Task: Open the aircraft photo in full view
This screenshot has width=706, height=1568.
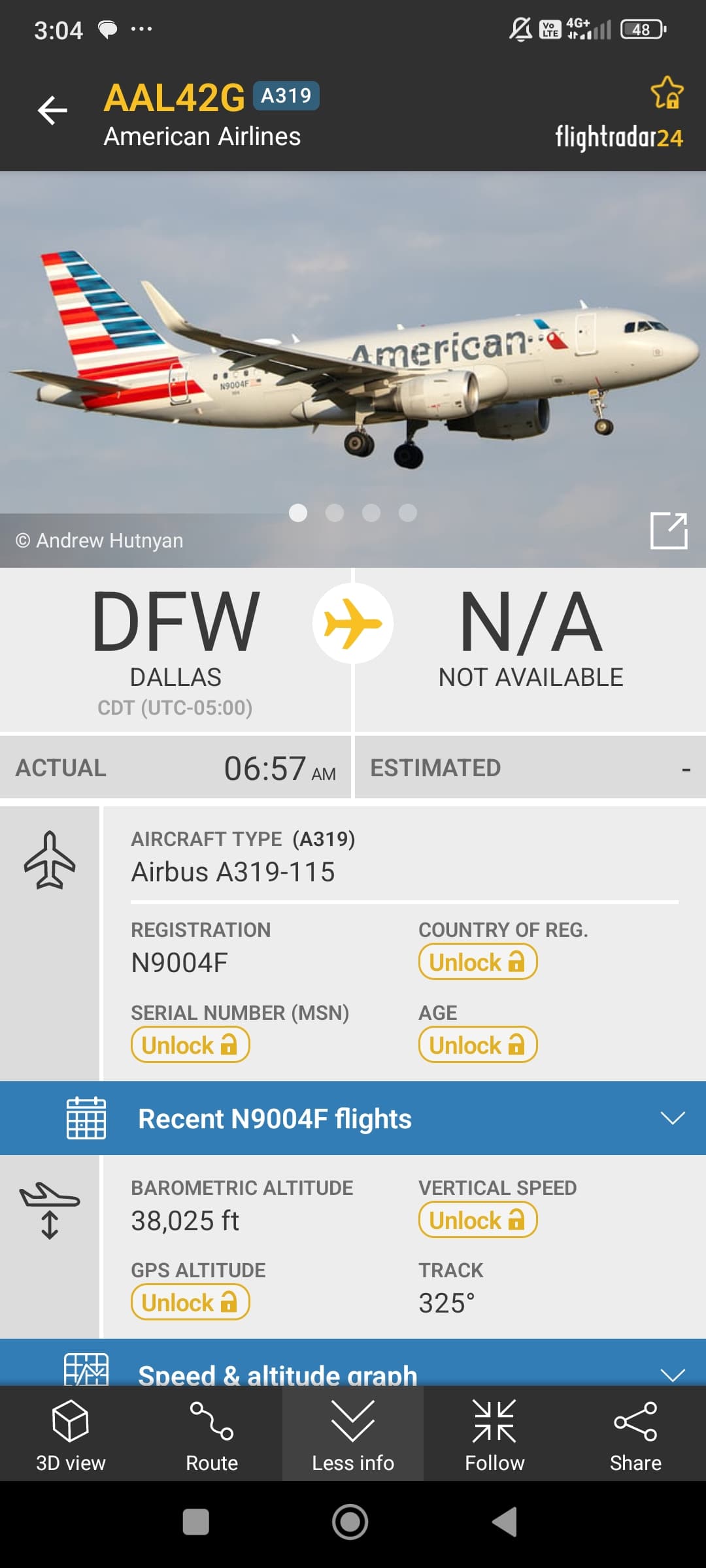Action: pyautogui.click(x=669, y=531)
